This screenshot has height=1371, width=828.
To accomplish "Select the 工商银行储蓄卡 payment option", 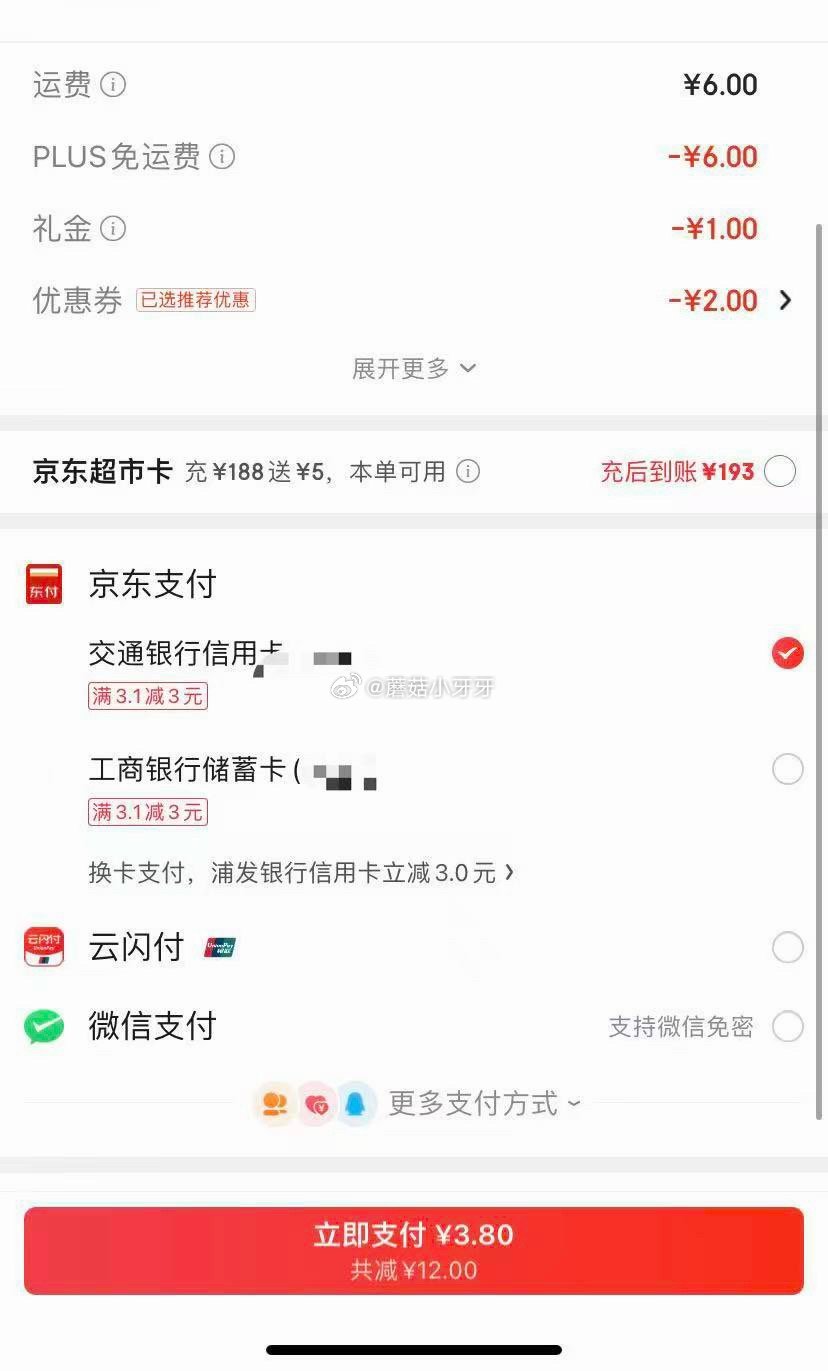I will click(x=787, y=769).
